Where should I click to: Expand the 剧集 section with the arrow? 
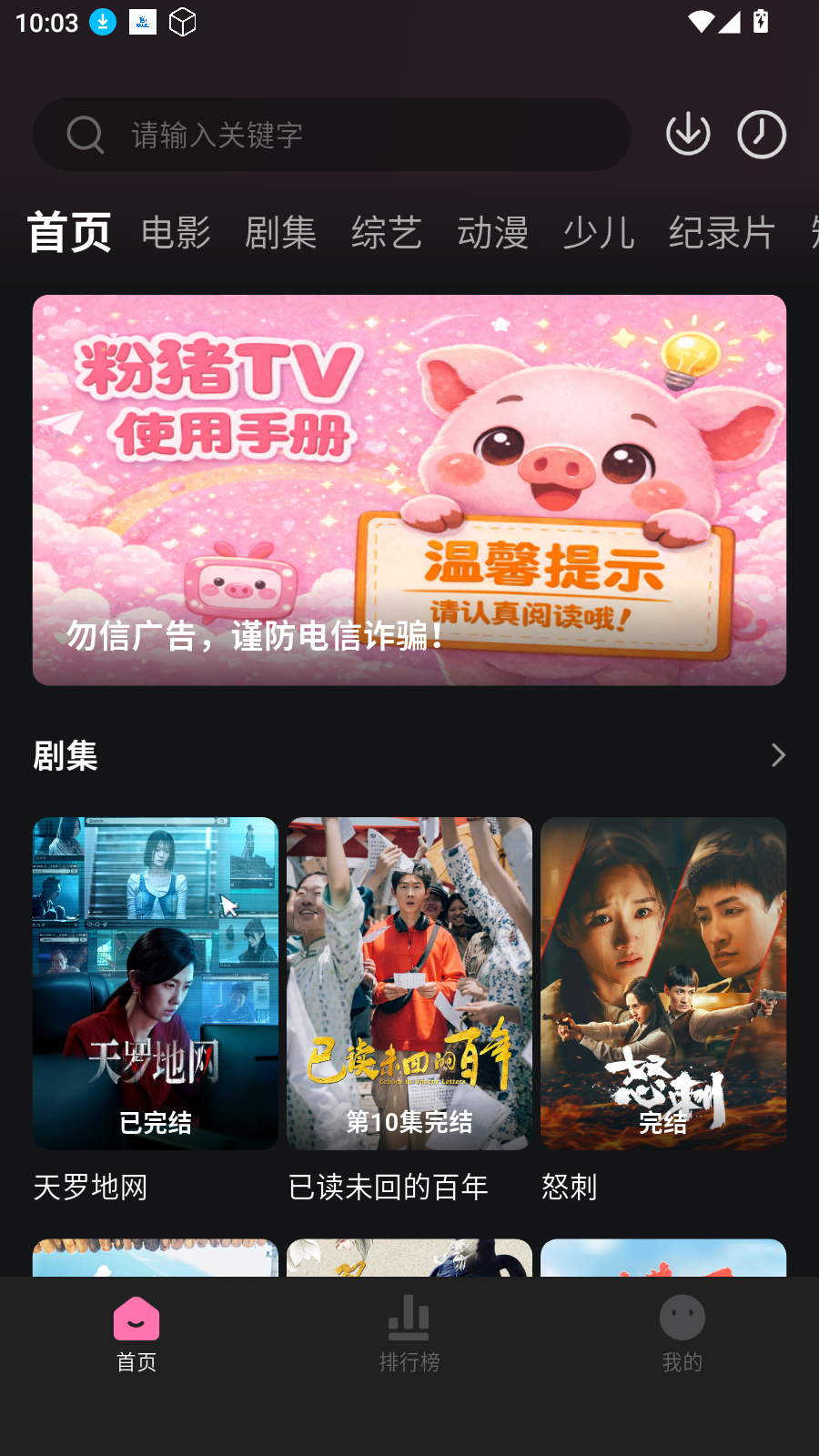[x=777, y=755]
